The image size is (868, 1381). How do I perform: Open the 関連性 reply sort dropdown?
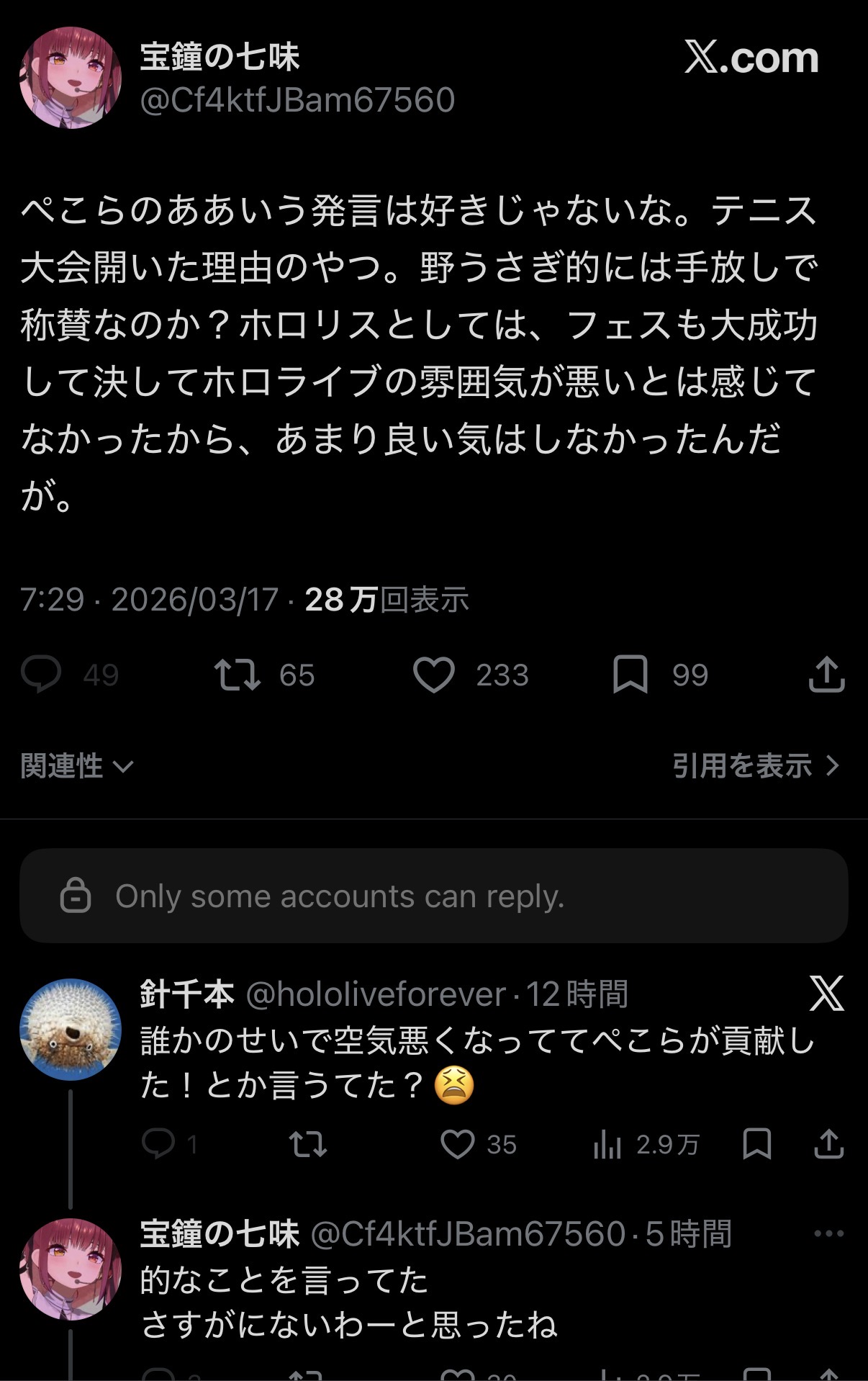click(x=77, y=765)
